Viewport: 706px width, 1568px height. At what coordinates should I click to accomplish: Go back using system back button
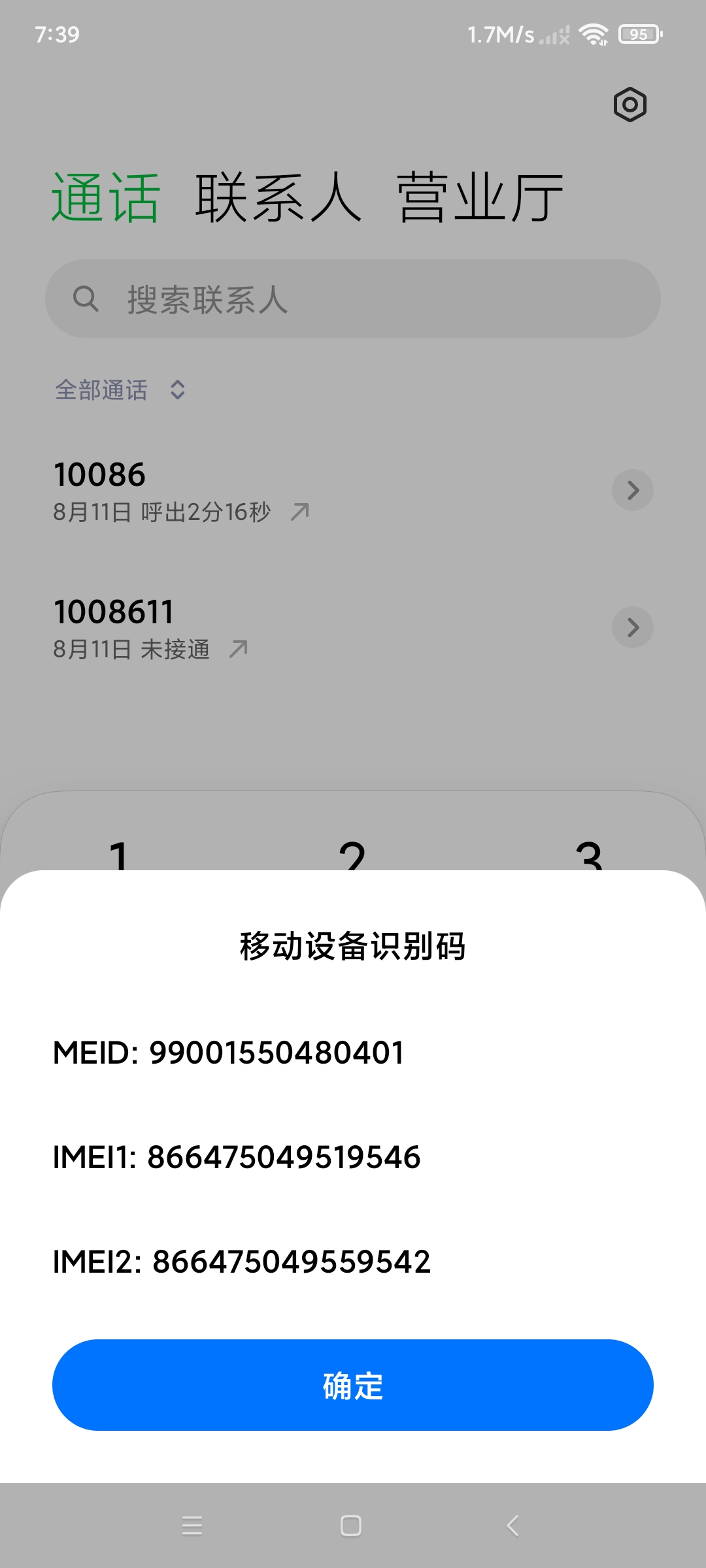point(513,1526)
